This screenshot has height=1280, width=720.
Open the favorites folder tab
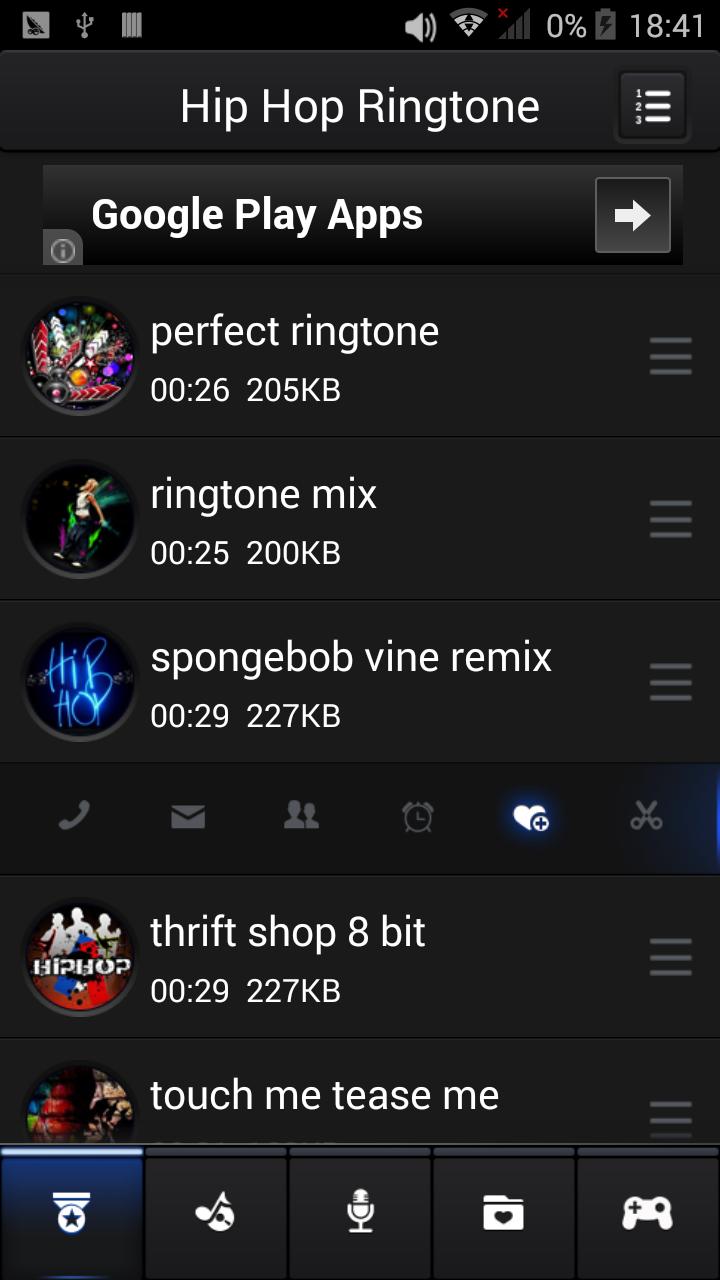pyautogui.click(x=504, y=1213)
